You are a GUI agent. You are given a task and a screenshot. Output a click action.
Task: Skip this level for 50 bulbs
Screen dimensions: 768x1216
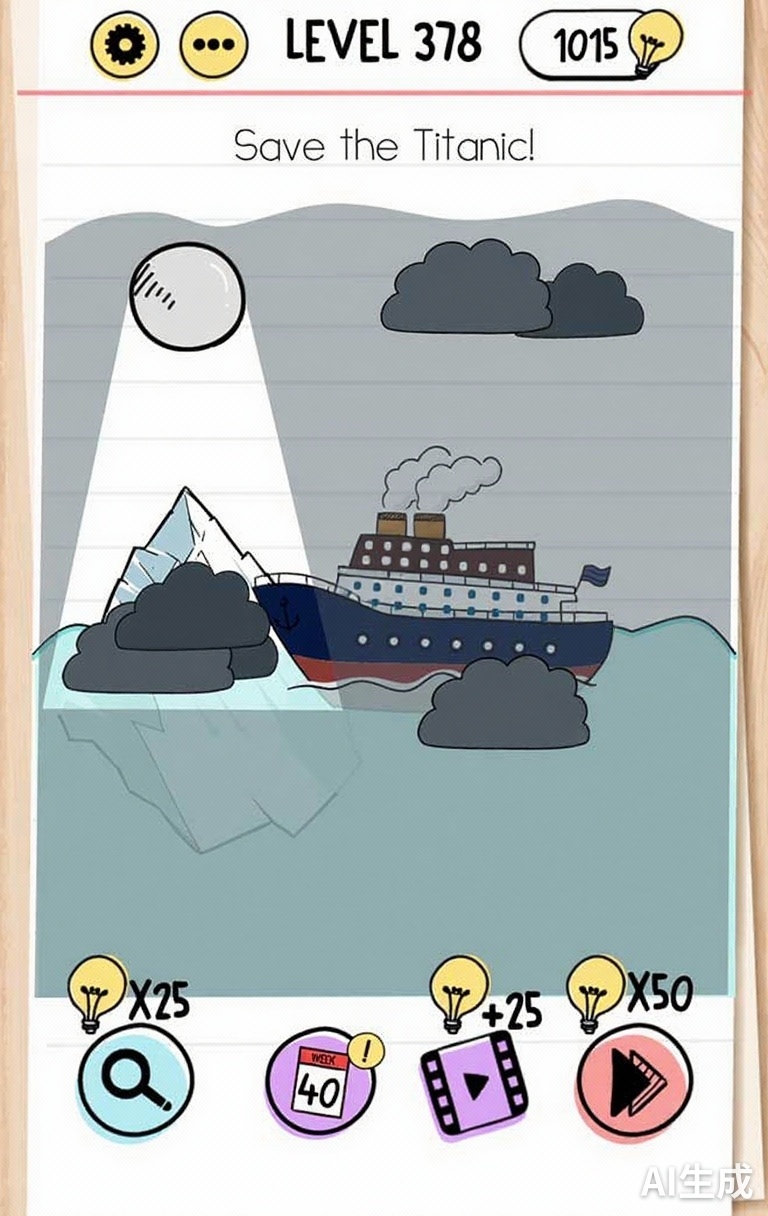coord(633,1082)
